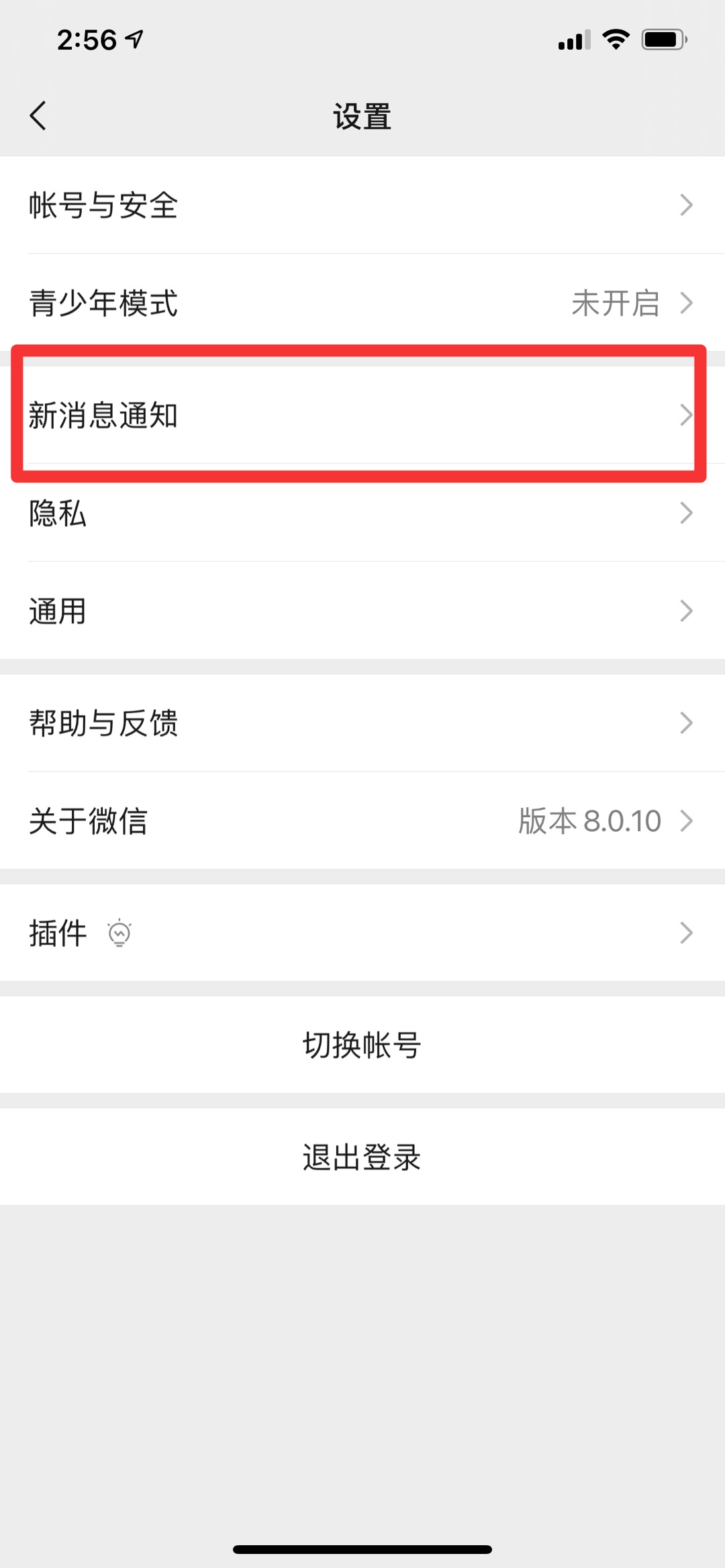The width and height of the screenshot is (725, 1568).
Task: Open 新消息通知 settings
Action: click(362, 415)
